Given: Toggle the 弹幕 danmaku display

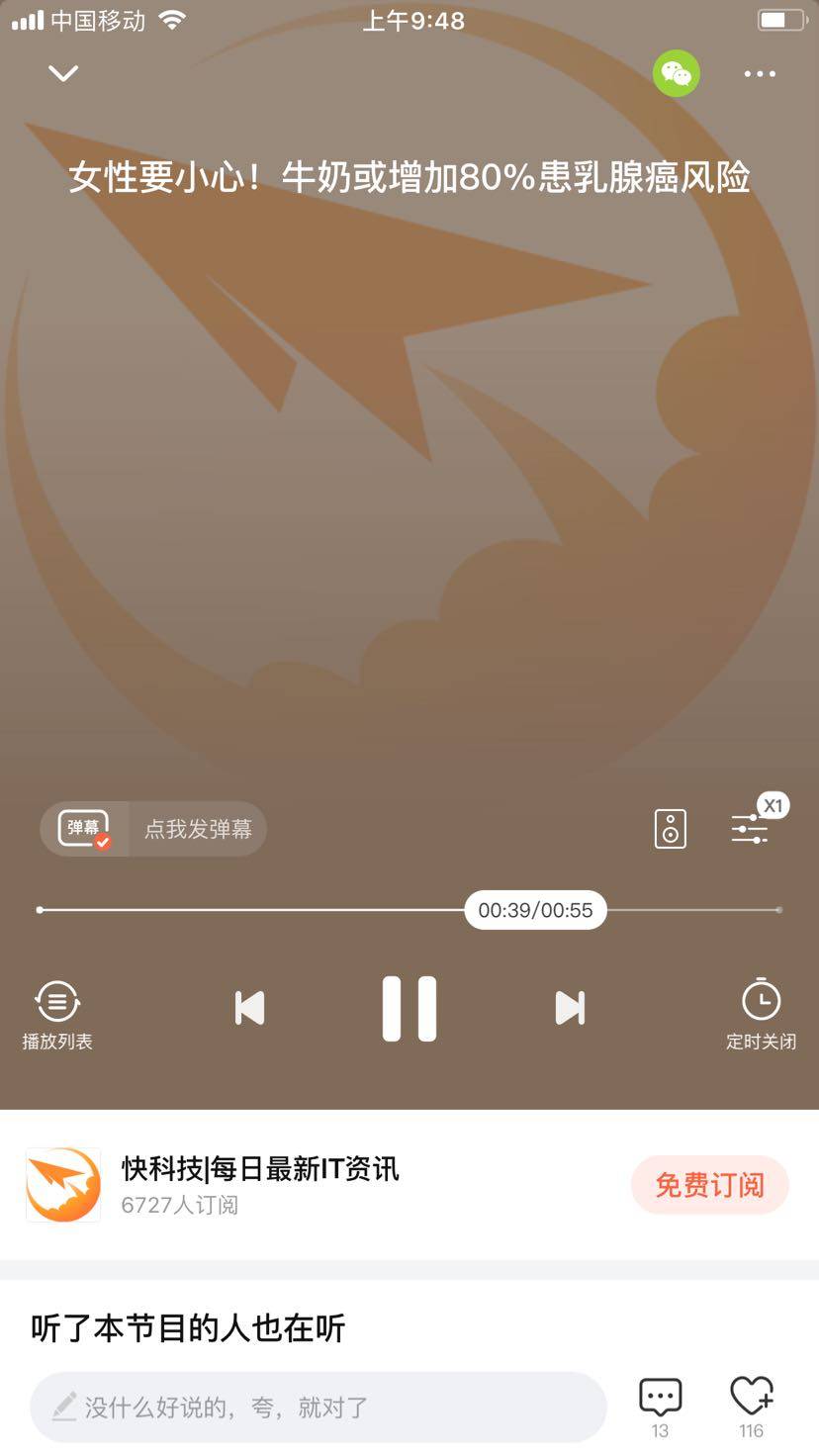Looking at the screenshot, I should point(85,829).
